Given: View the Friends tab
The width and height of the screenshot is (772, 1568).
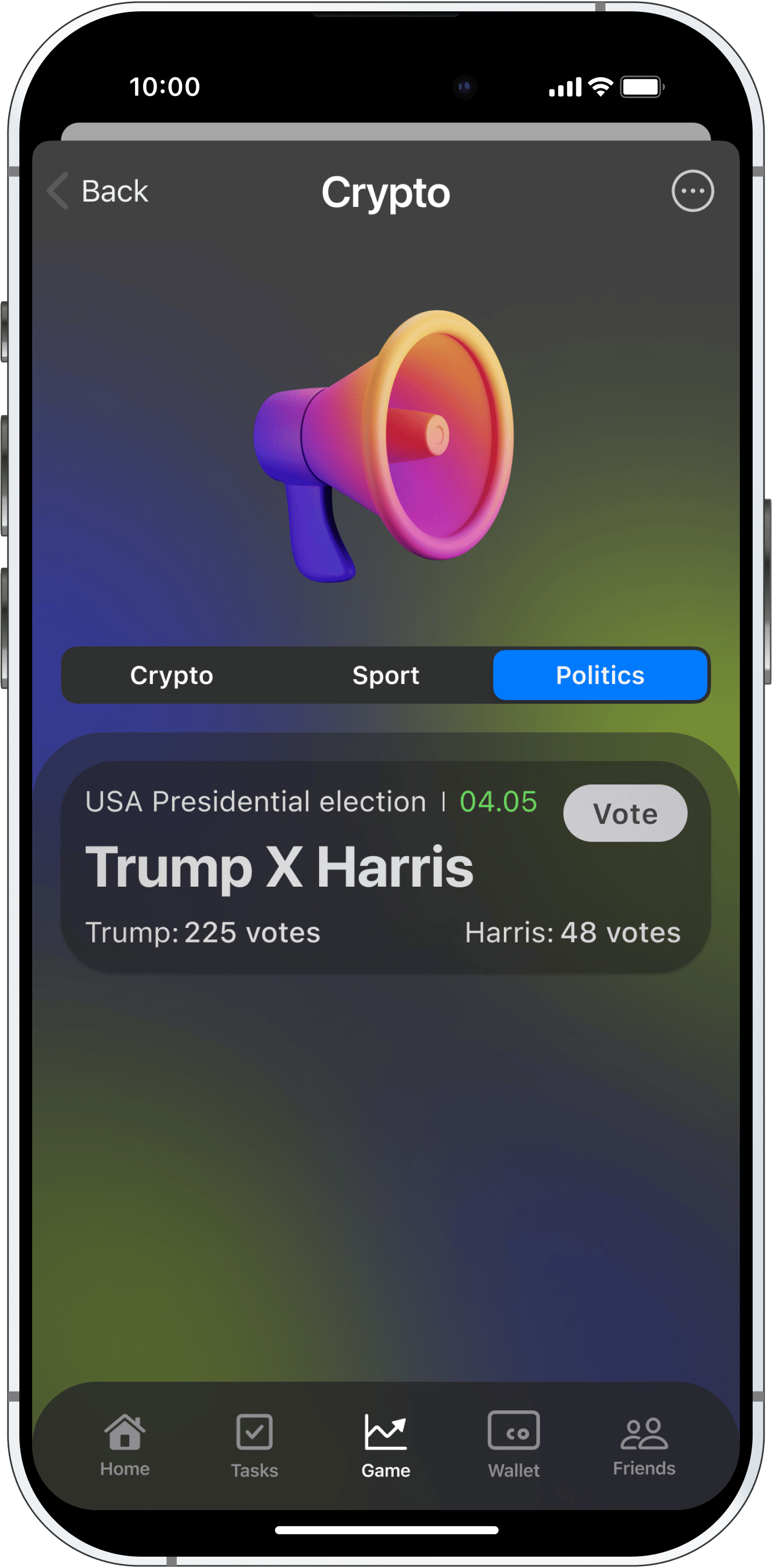Looking at the screenshot, I should tap(643, 1445).
